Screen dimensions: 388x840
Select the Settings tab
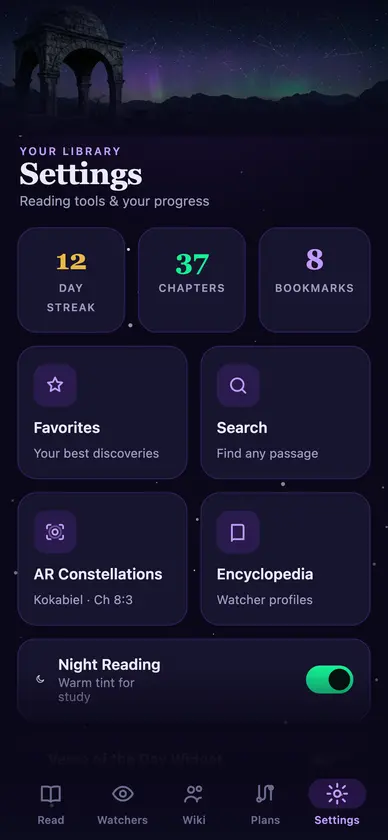pyautogui.click(x=337, y=804)
